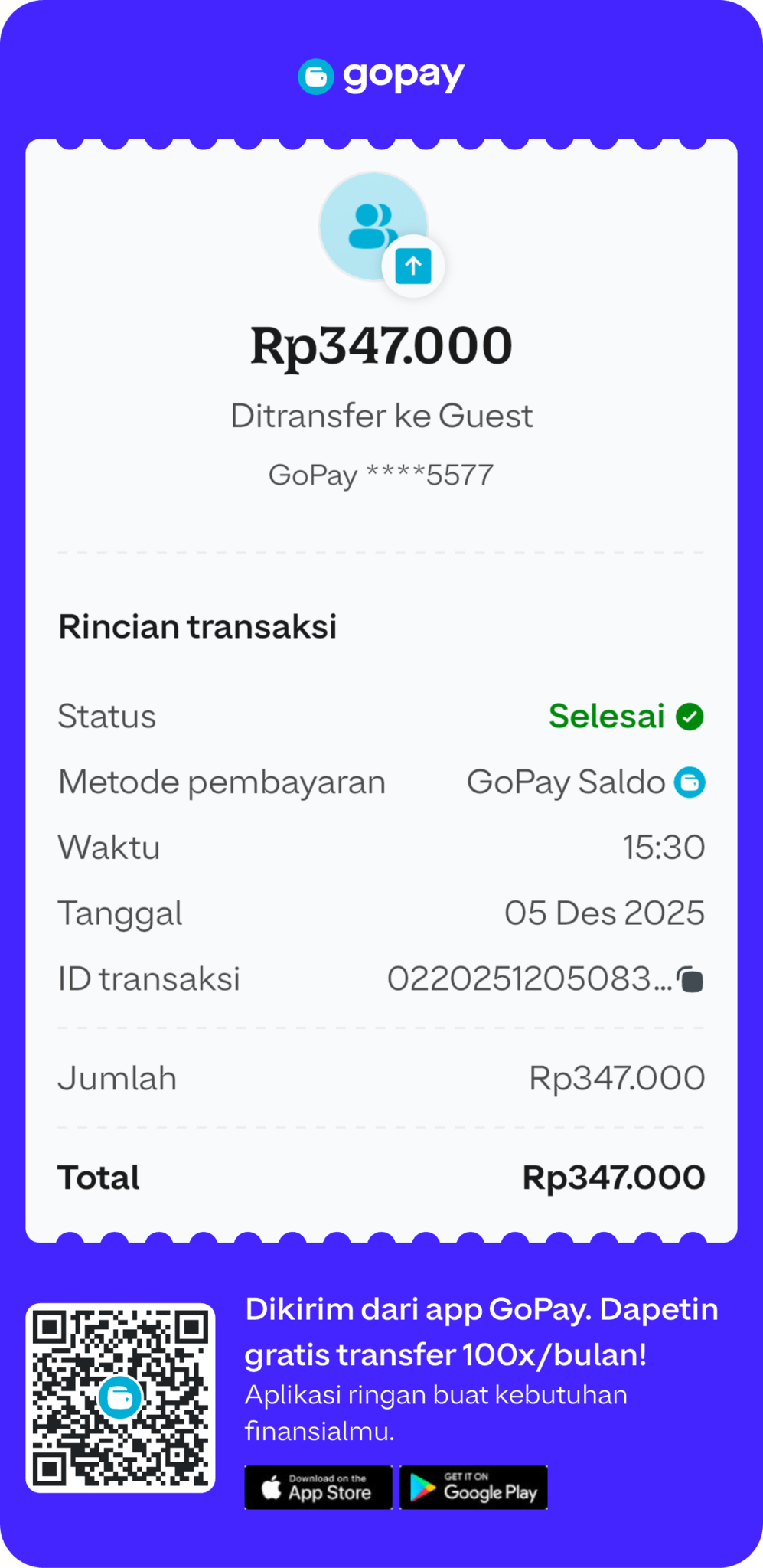Open the Status row details
Viewport: 763px width, 1568px height.
(381, 716)
